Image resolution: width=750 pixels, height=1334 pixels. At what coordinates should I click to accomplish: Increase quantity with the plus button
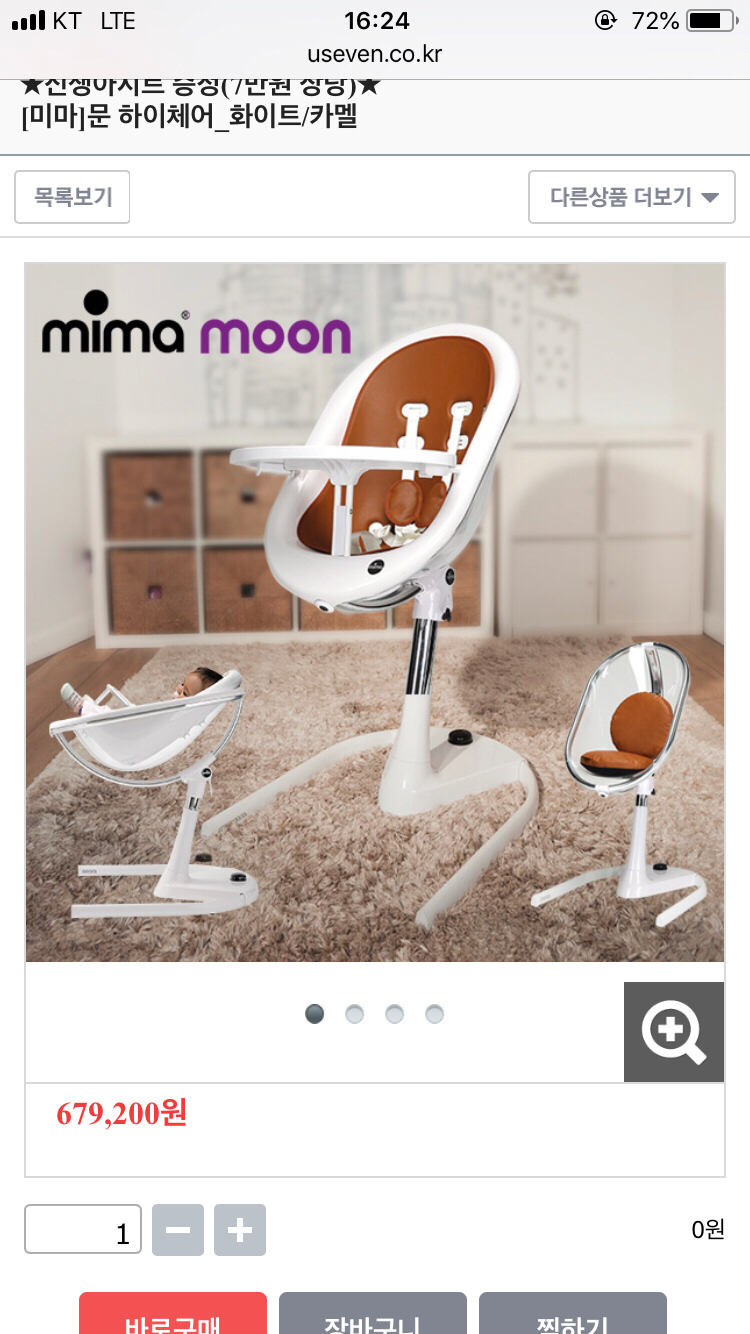click(x=240, y=1230)
